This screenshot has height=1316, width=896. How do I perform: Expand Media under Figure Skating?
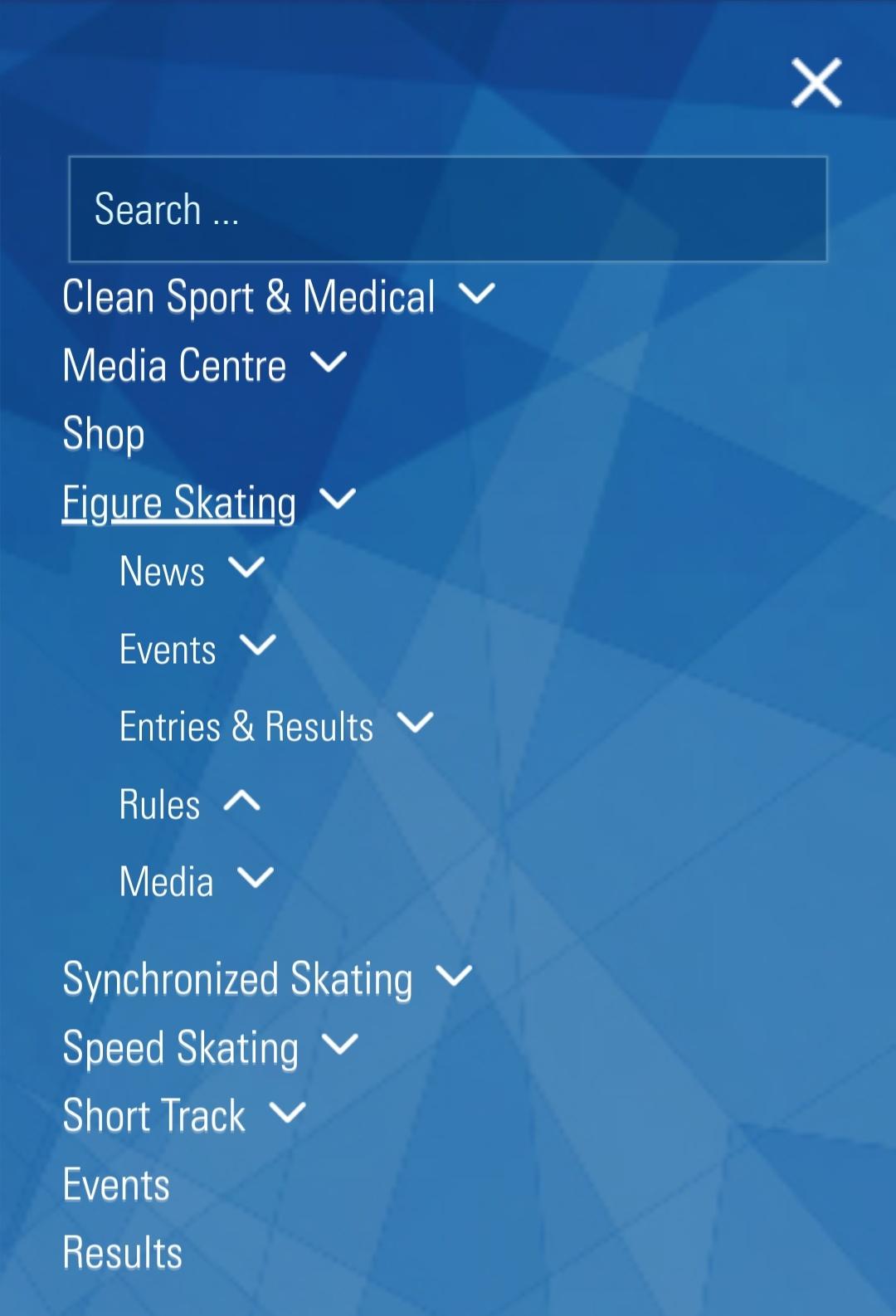coord(256,878)
